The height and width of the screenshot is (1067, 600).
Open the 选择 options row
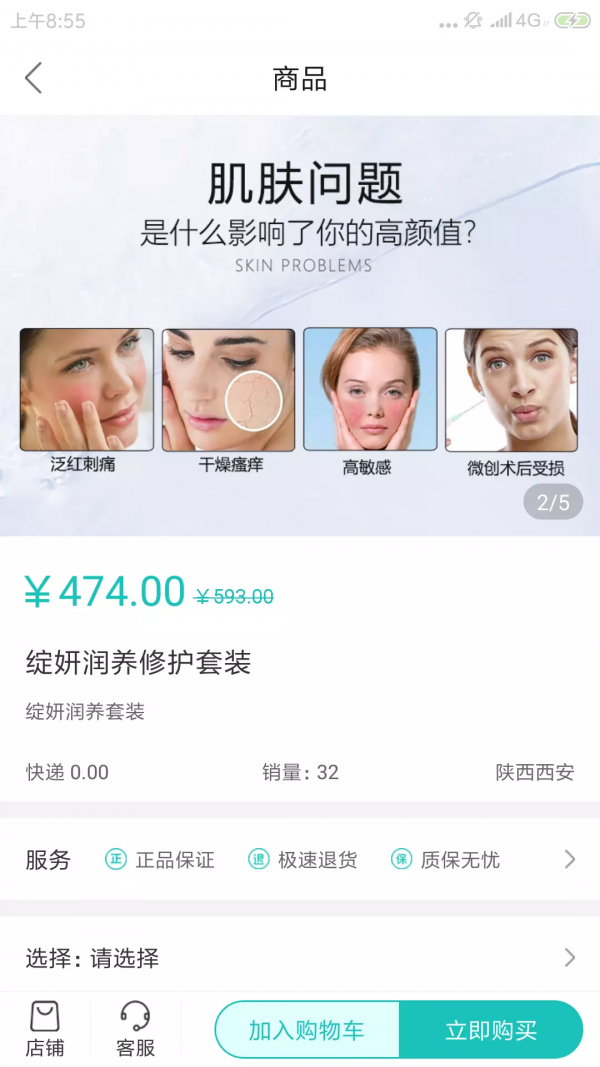(300, 958)
